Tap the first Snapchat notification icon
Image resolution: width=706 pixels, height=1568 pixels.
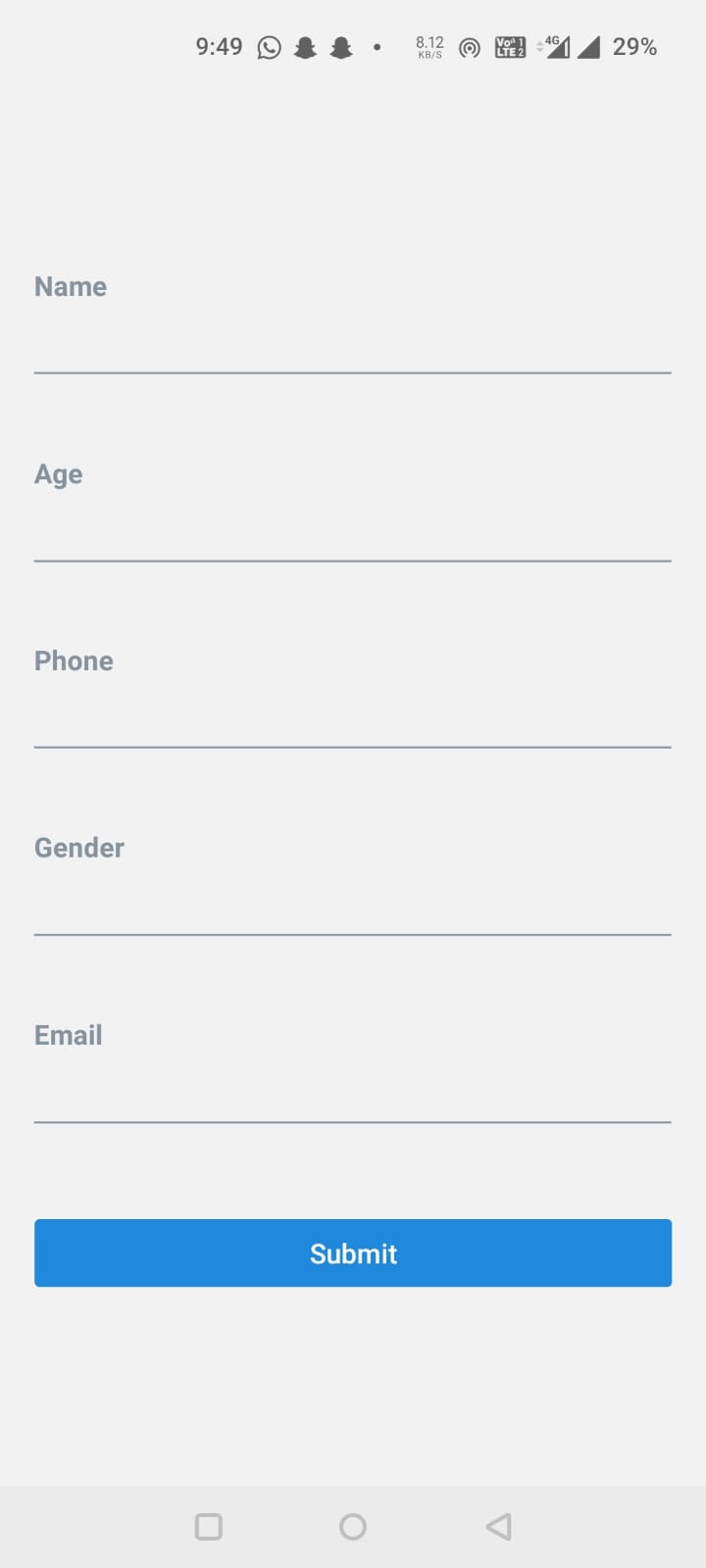tap(305, 46)
